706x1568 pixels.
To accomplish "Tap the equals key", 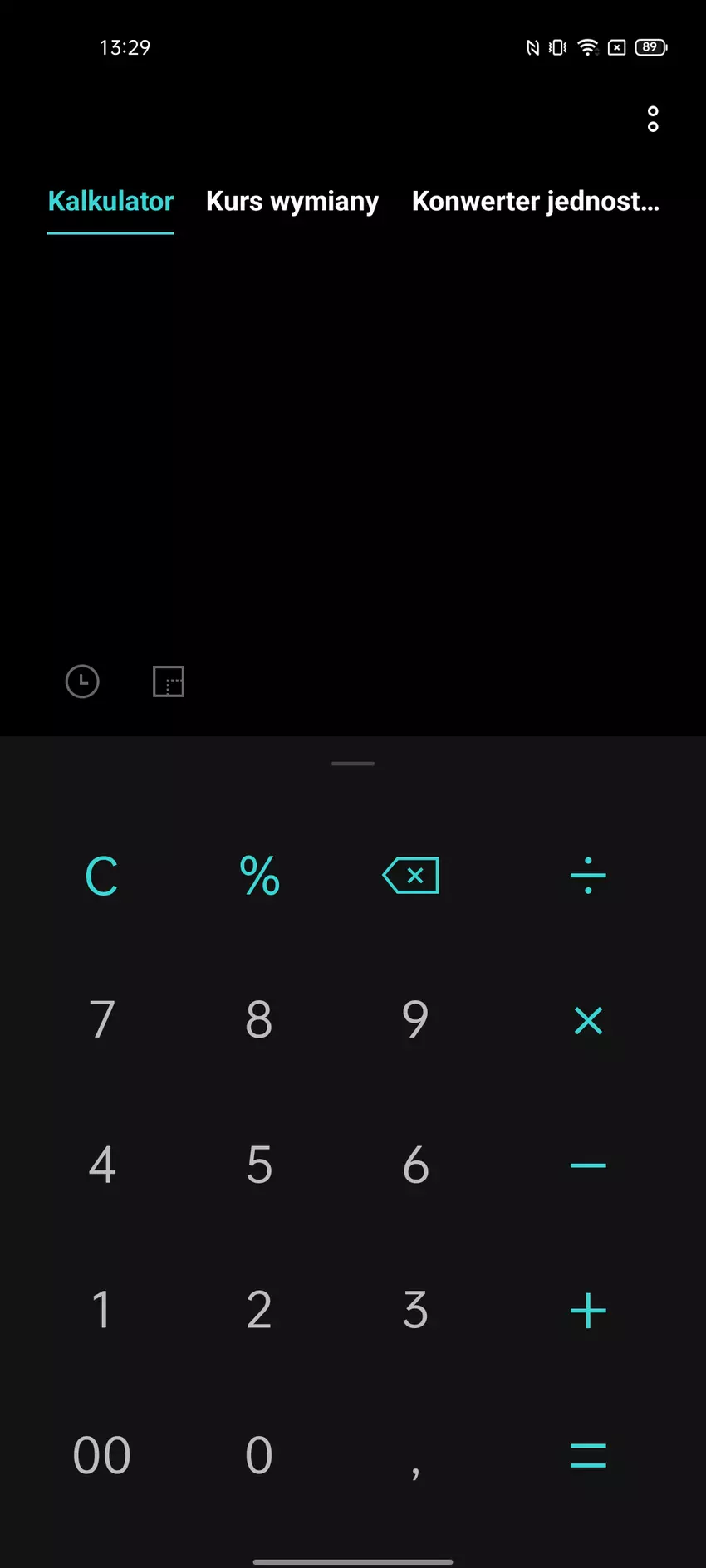I will (x=588, y=1455).
